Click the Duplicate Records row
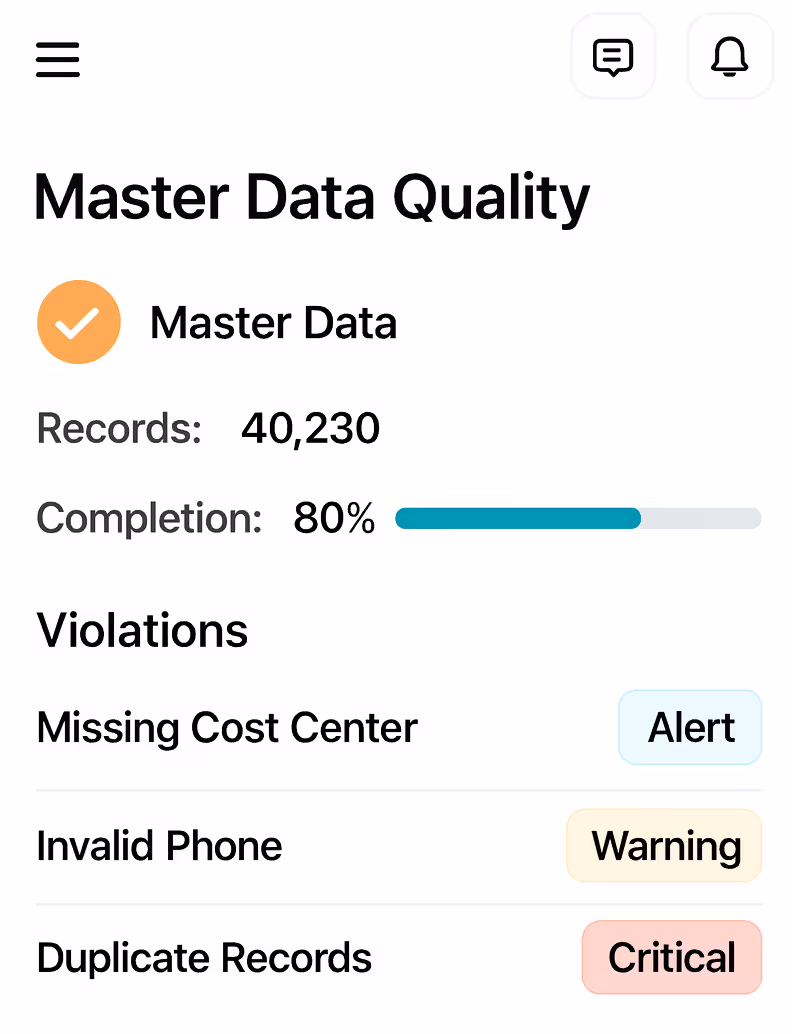The width and height of the screenshot is (792, 1034). tap(204, 957)
